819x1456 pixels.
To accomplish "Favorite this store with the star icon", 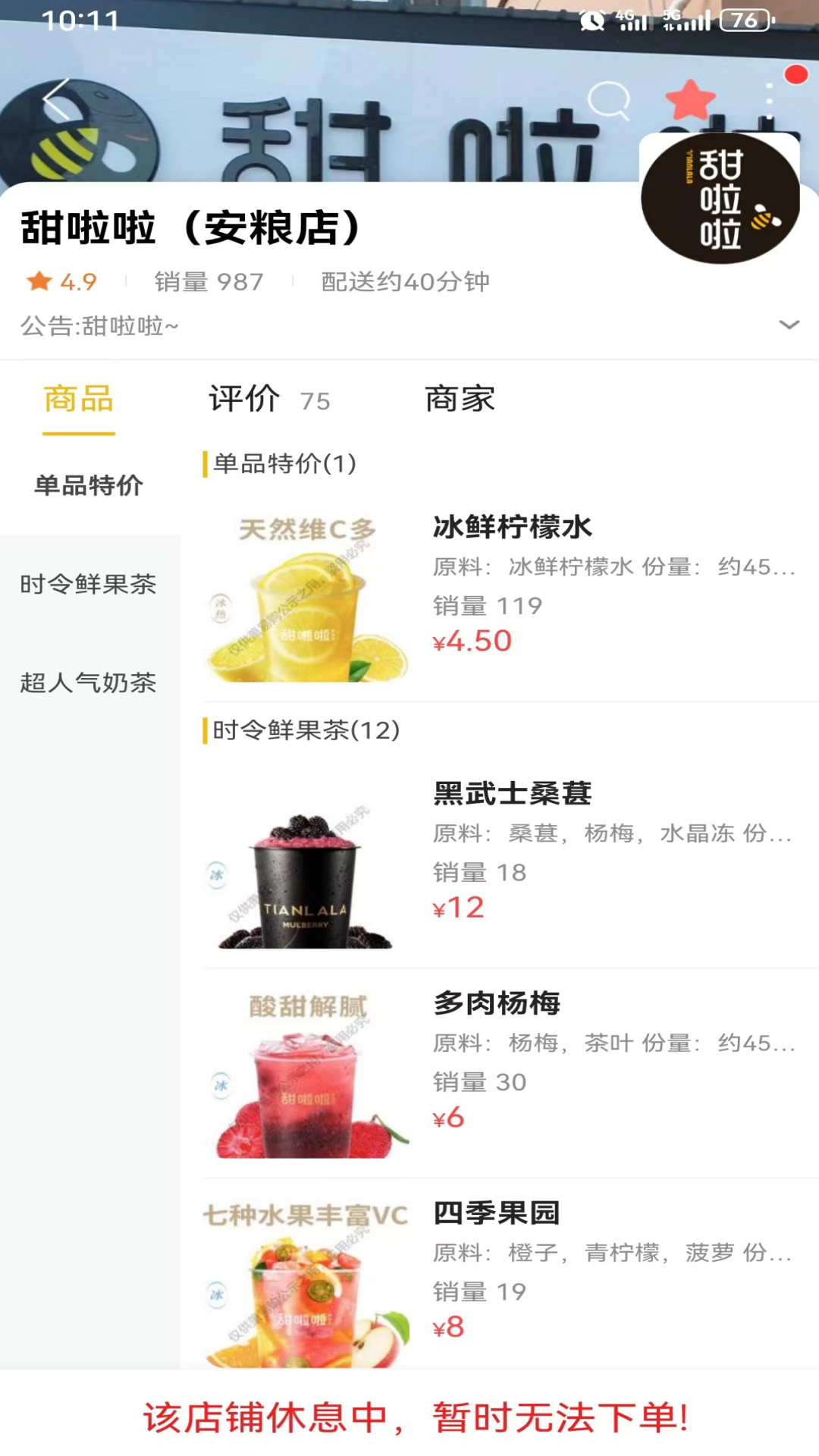I will coord(690,99).
